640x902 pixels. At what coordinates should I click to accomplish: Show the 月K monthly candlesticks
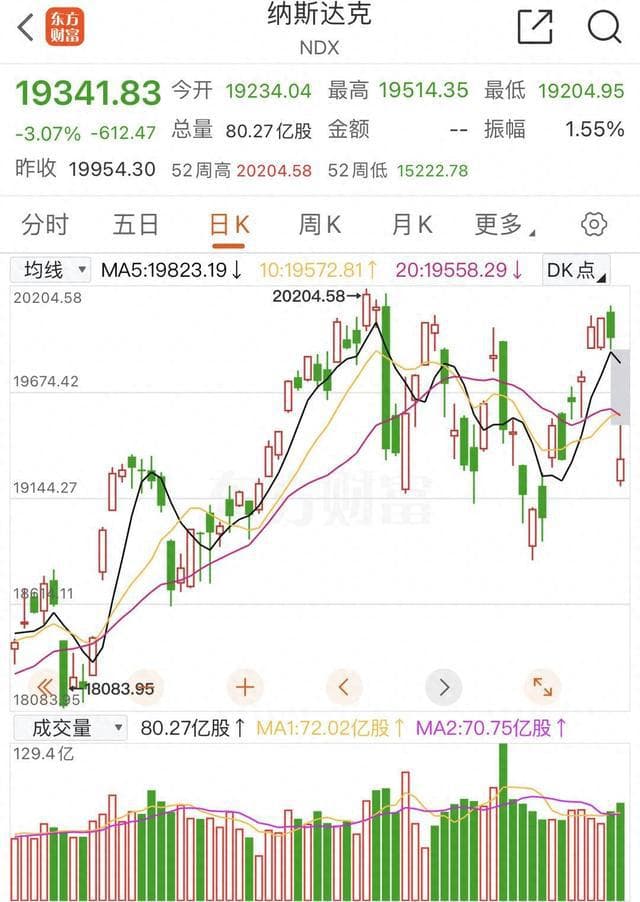pyautogui.click(x=411, y=224)
